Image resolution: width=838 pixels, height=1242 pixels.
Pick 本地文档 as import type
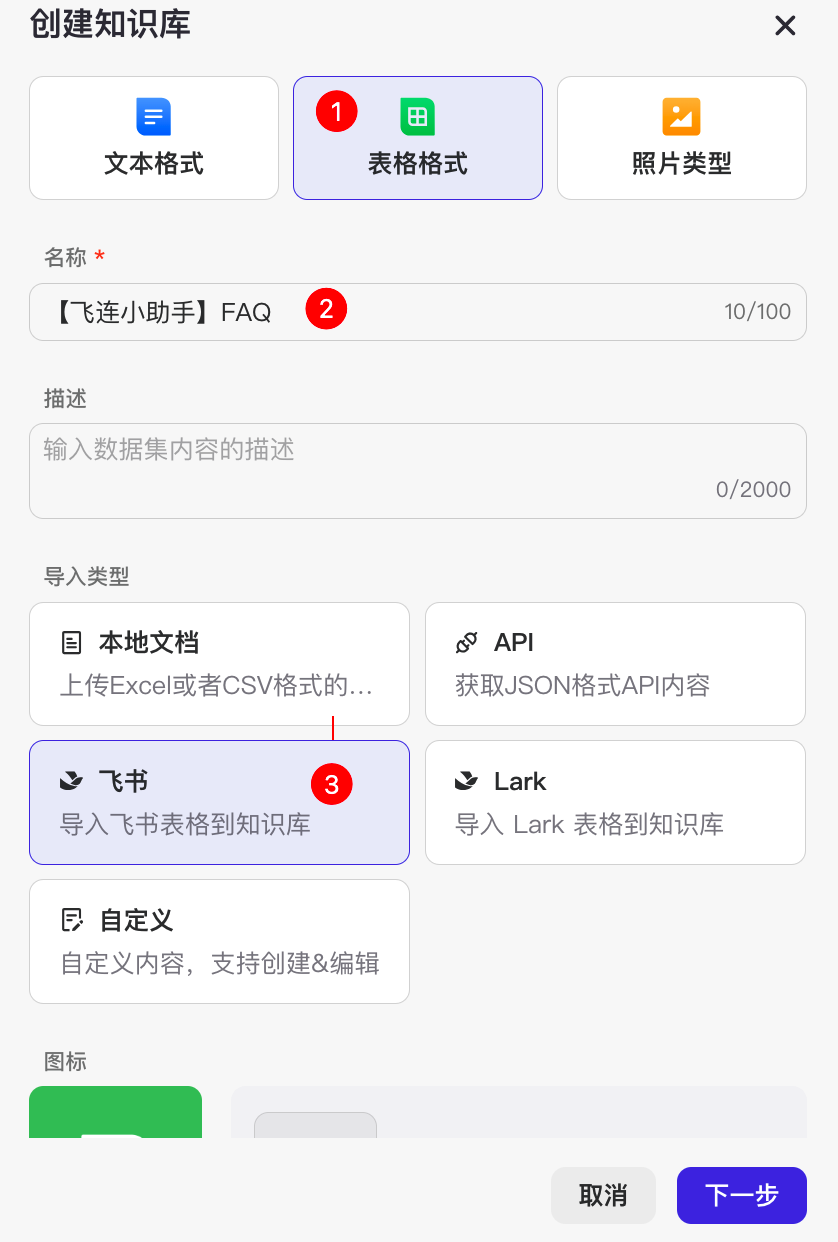tap(219, 663)
